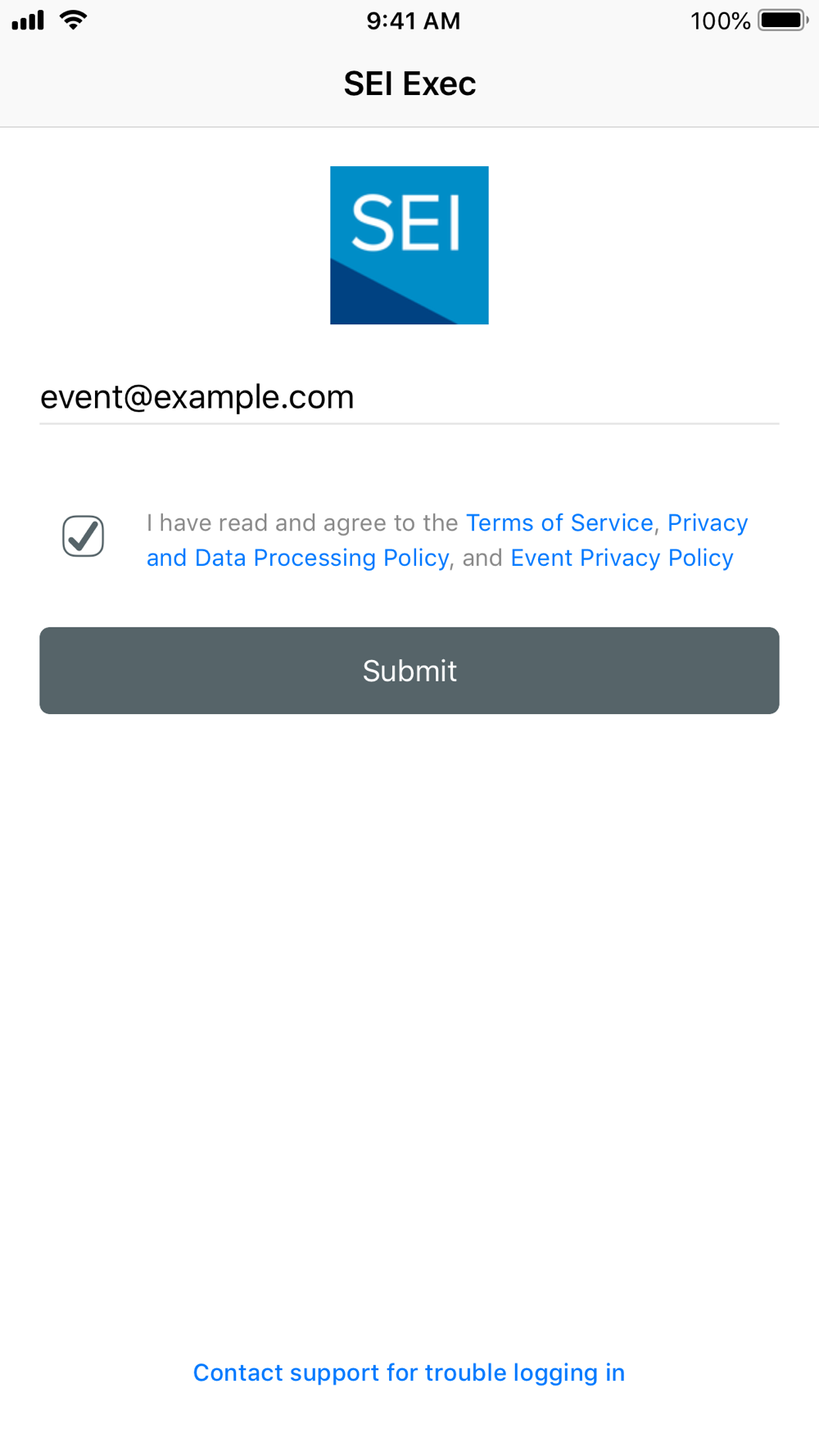The height and width of the screenshot is (1456, 819).
Task: Contact support for trouble logging in
Action: pos(409,1372)
